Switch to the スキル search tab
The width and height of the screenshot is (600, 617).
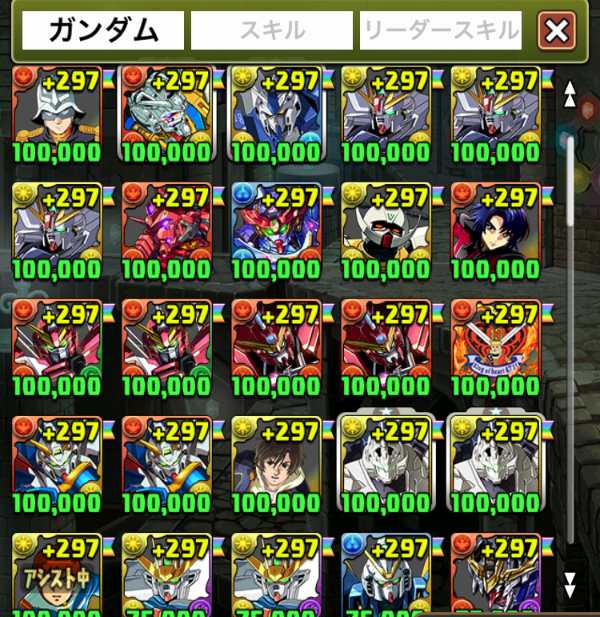coord(272,31)
